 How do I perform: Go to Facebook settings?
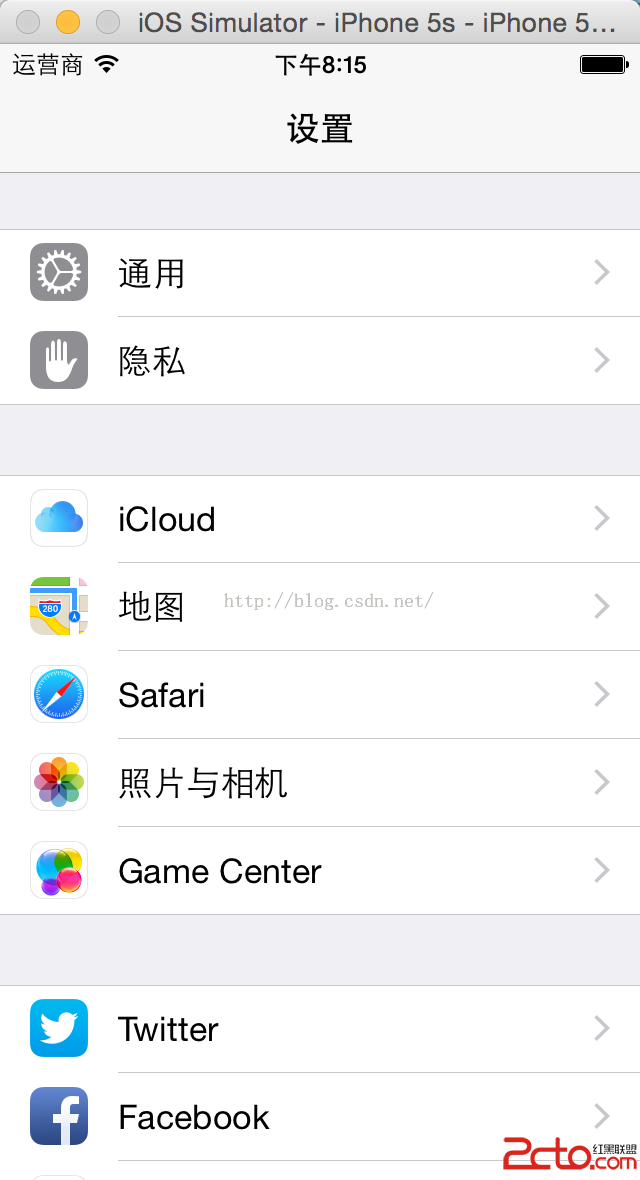320,1117
